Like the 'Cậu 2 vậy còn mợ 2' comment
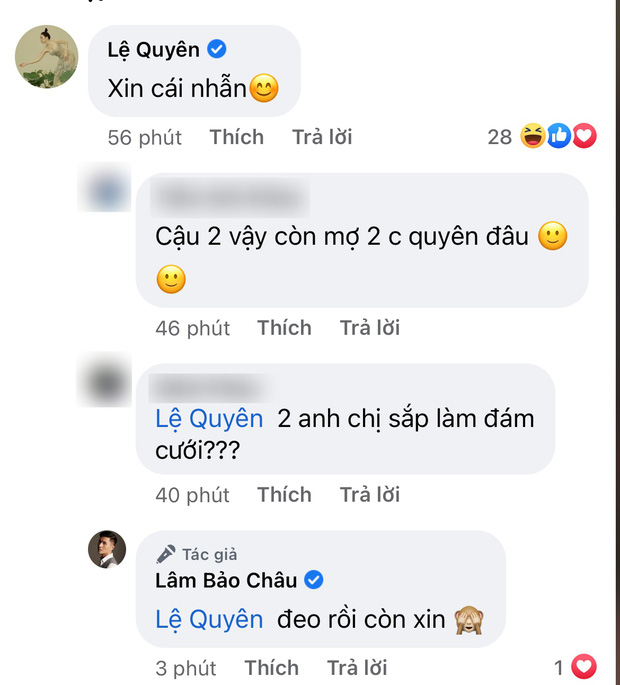This screenshot has height=685, width=620. (284, 328)
